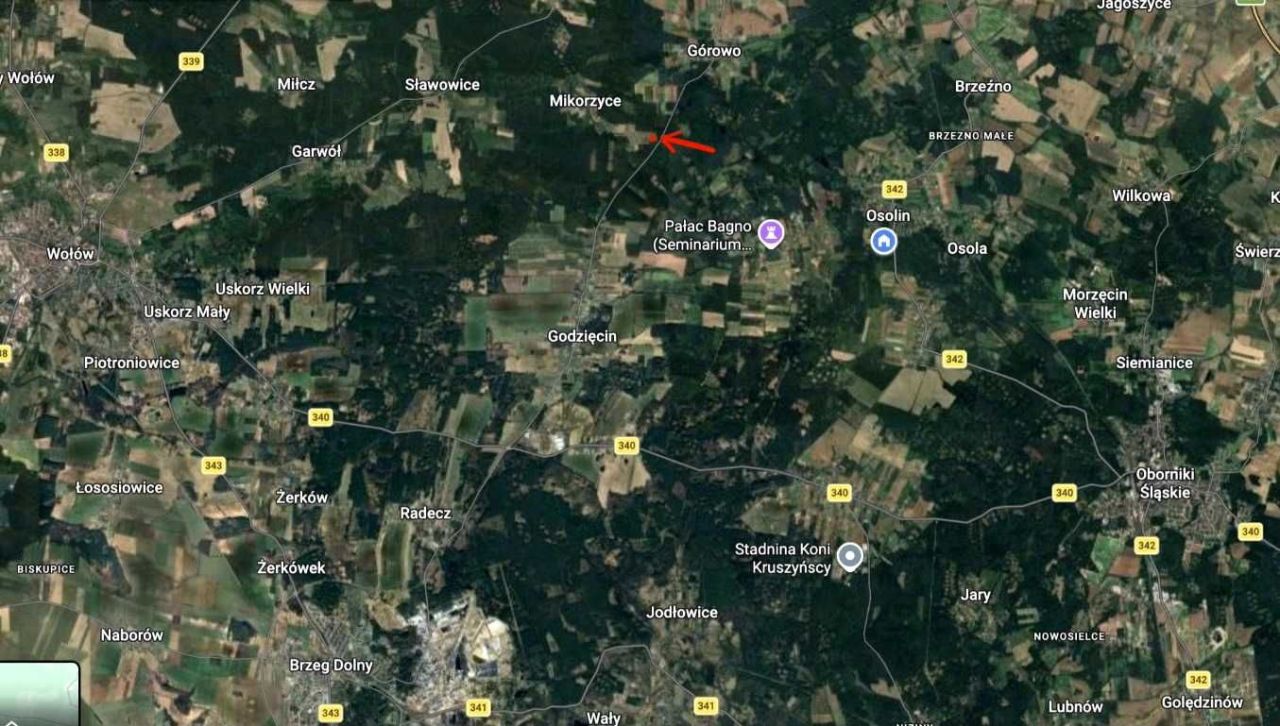Image resolution: width=1280 pixels, height=726 pixels.
Task: Select the Pałac Bagno purple place marker
Action: [770, 233]
